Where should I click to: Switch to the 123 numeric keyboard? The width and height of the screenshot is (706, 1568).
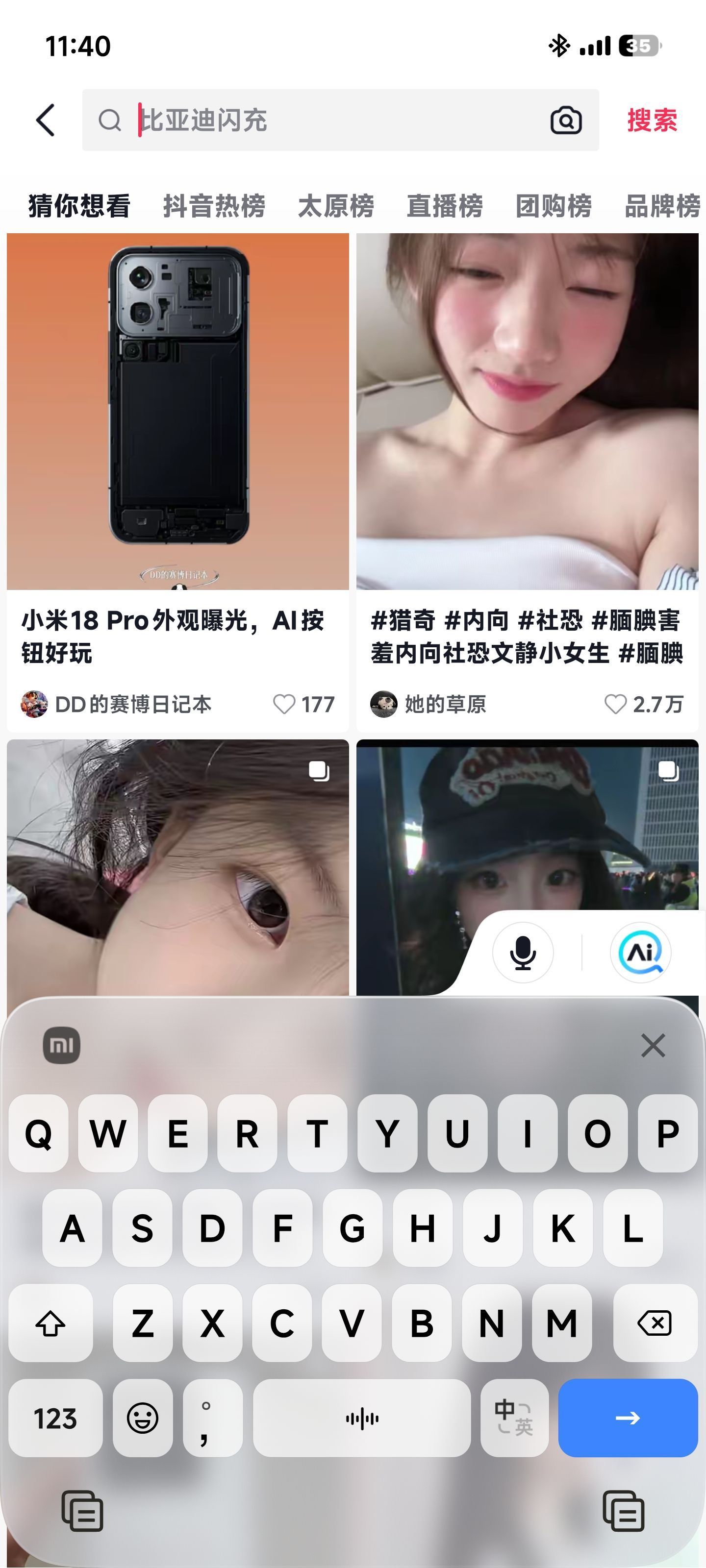[x=55, y=1418]
